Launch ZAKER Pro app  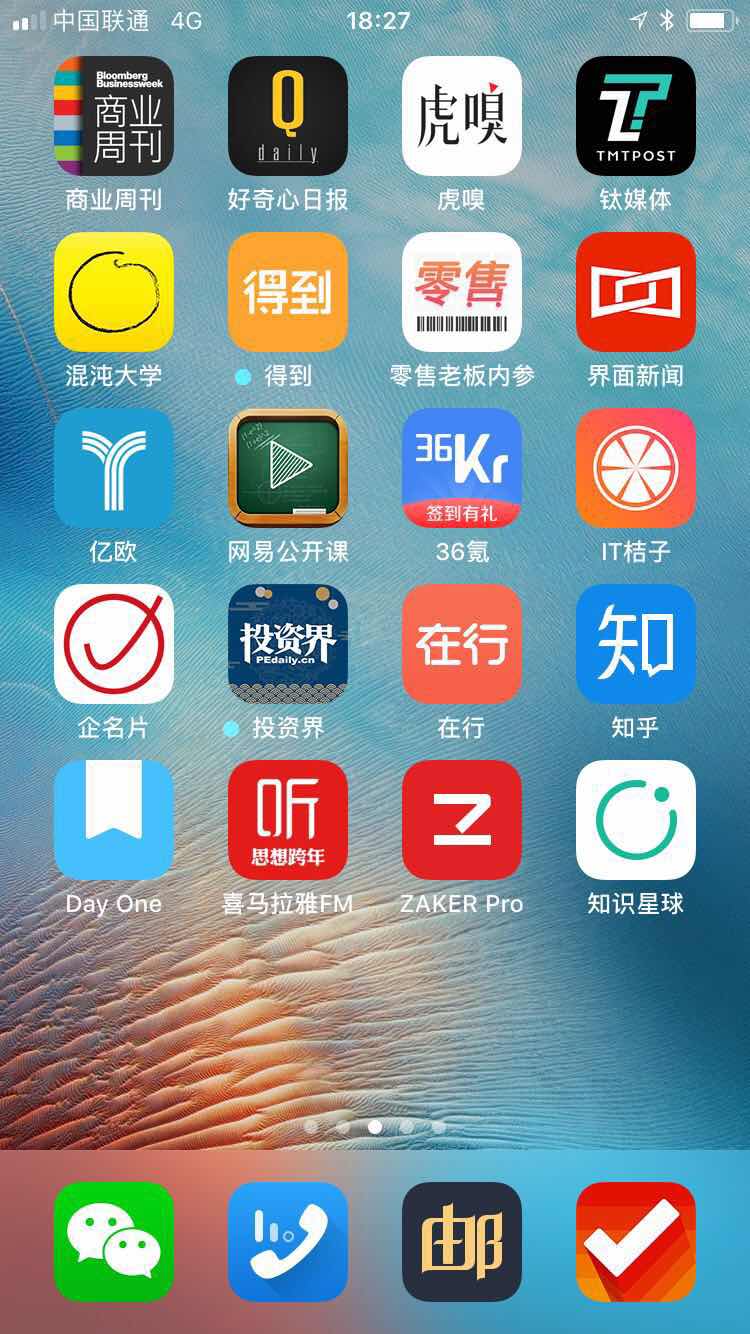(461, 820)
